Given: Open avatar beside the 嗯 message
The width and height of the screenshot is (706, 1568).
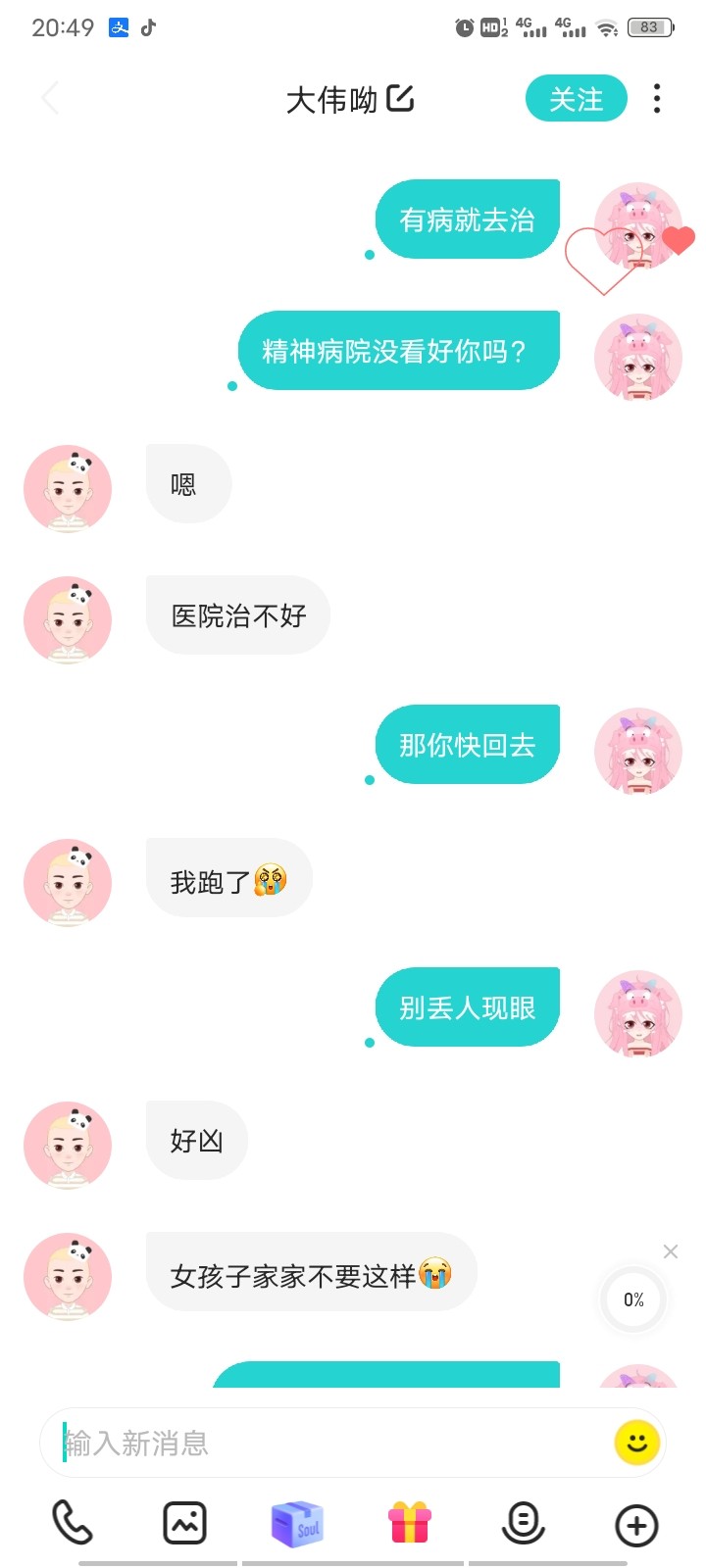Looking at the screenshot, I should click(x=68, y=488).
